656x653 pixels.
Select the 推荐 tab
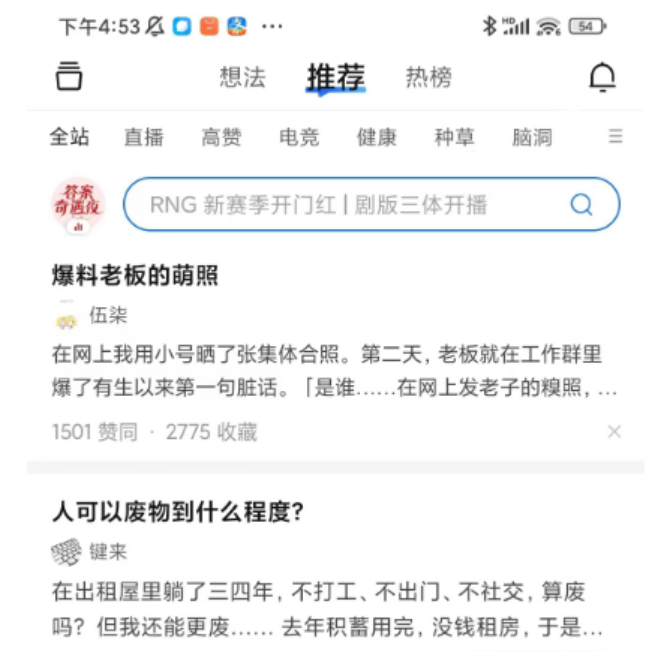point(336,77)
